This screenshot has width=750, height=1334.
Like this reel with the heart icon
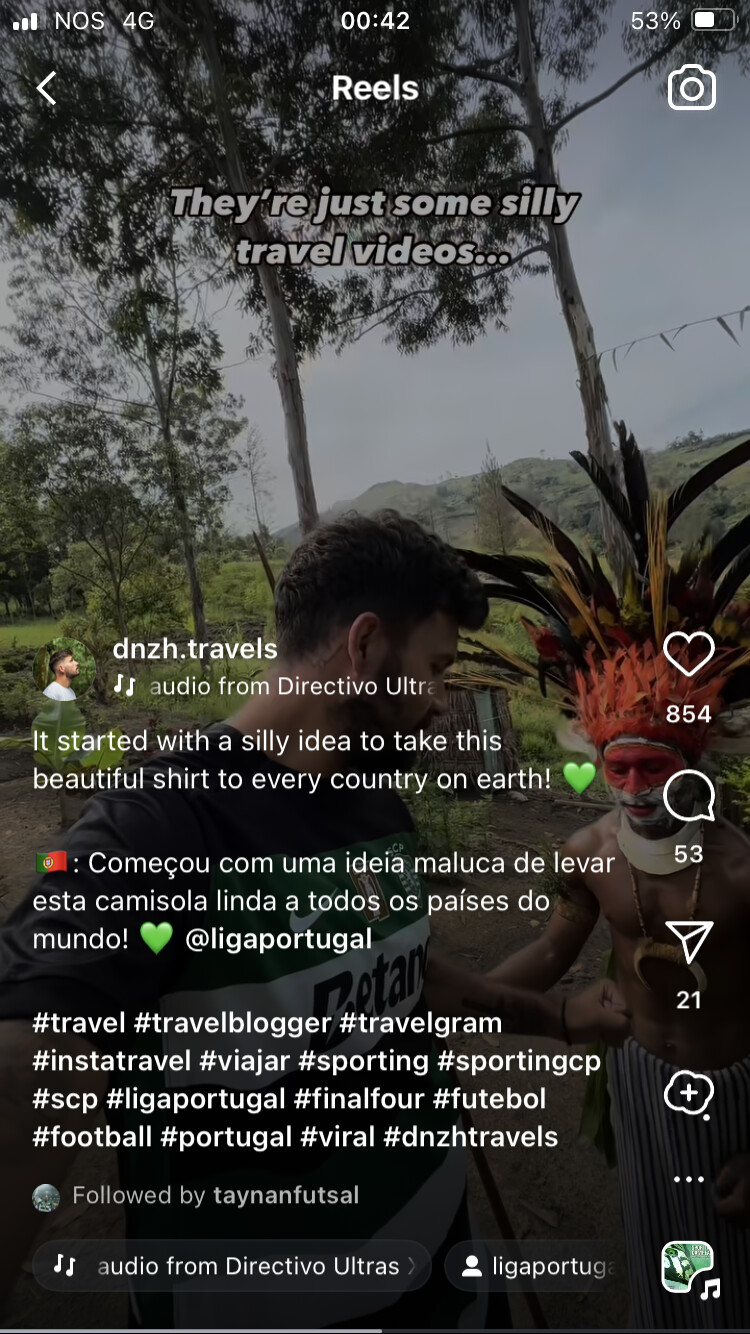click(x=689, y=656)
